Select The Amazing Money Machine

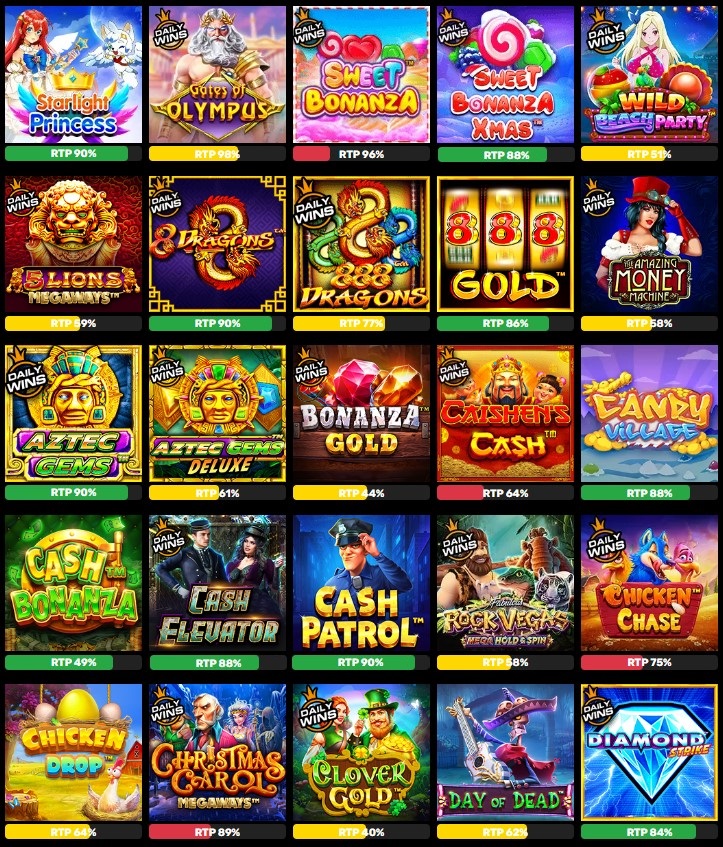point(649,245)
